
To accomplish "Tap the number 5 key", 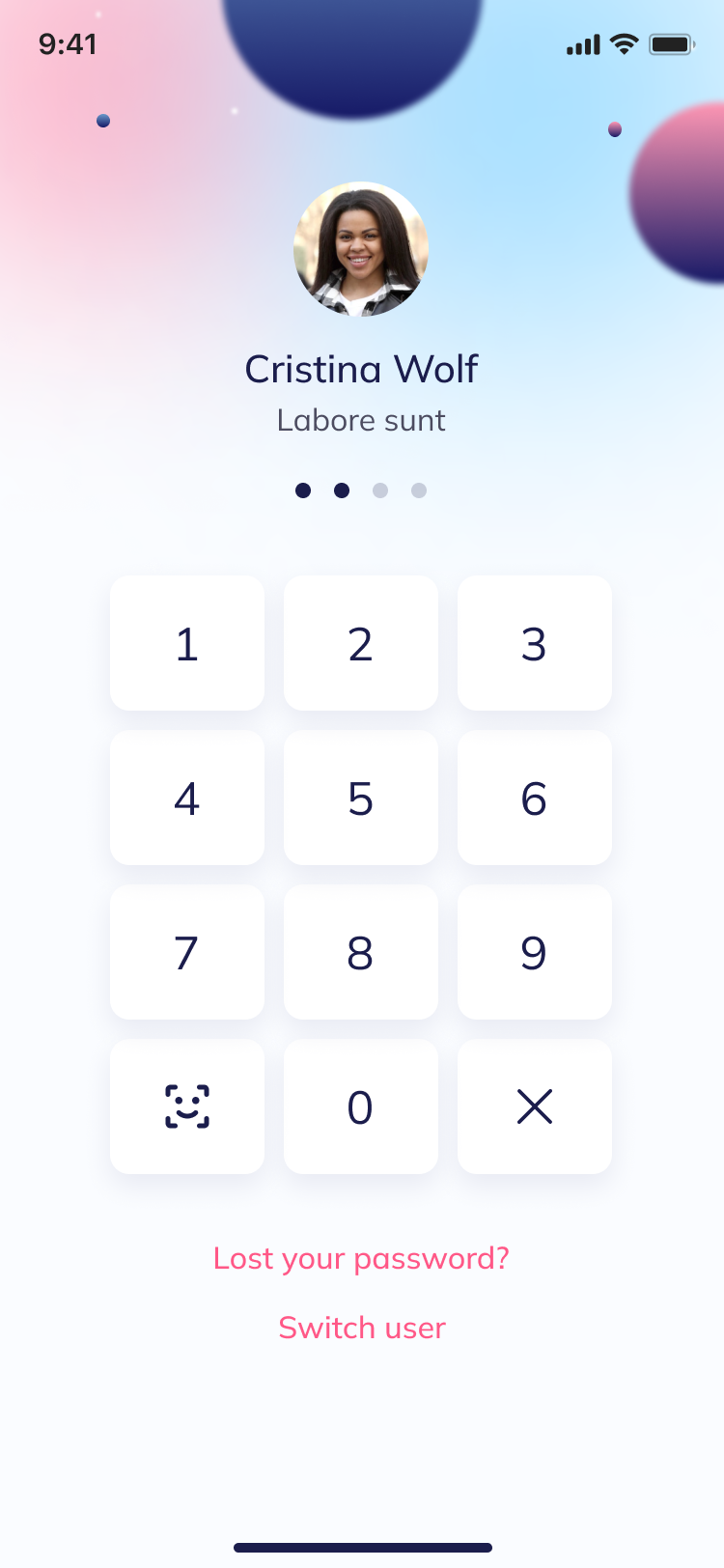I will (x=361, y=798).
